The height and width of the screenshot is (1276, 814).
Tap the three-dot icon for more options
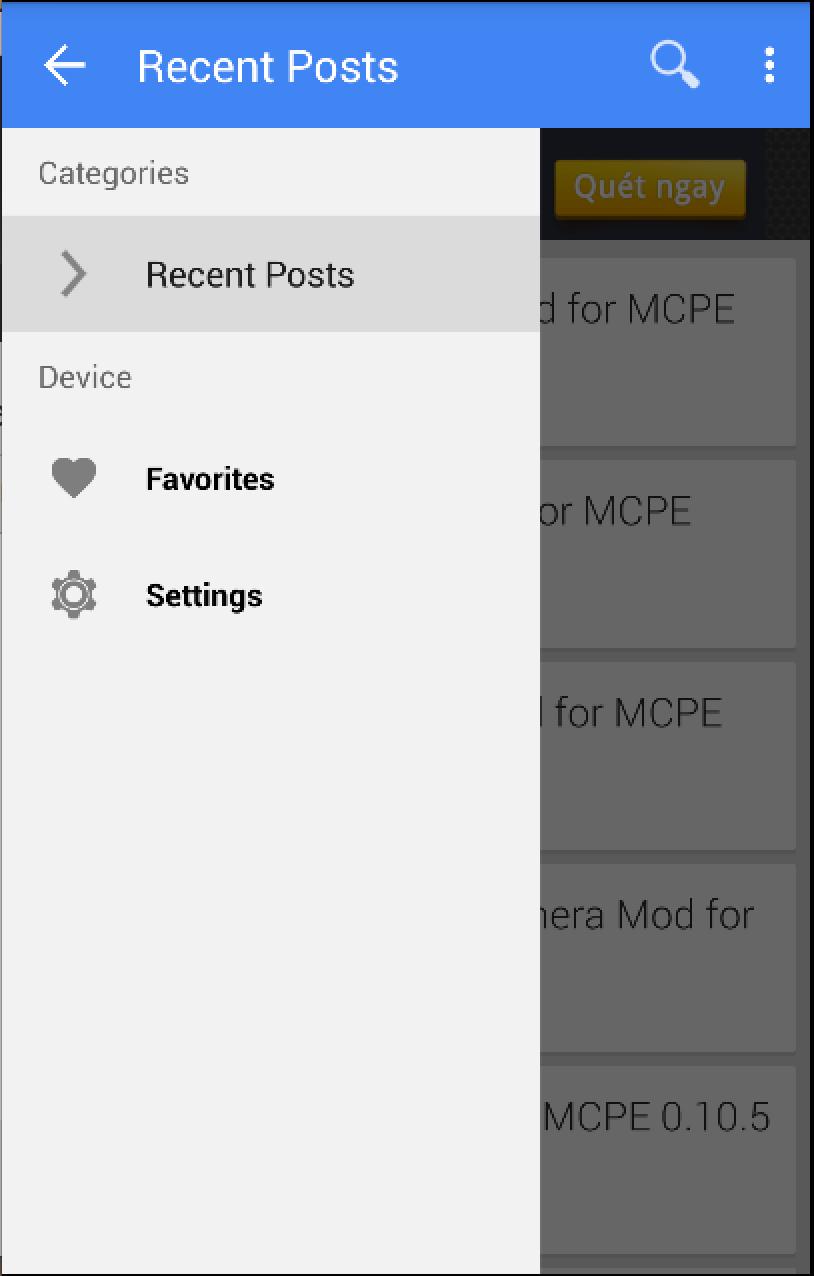(x=768, y=65)
